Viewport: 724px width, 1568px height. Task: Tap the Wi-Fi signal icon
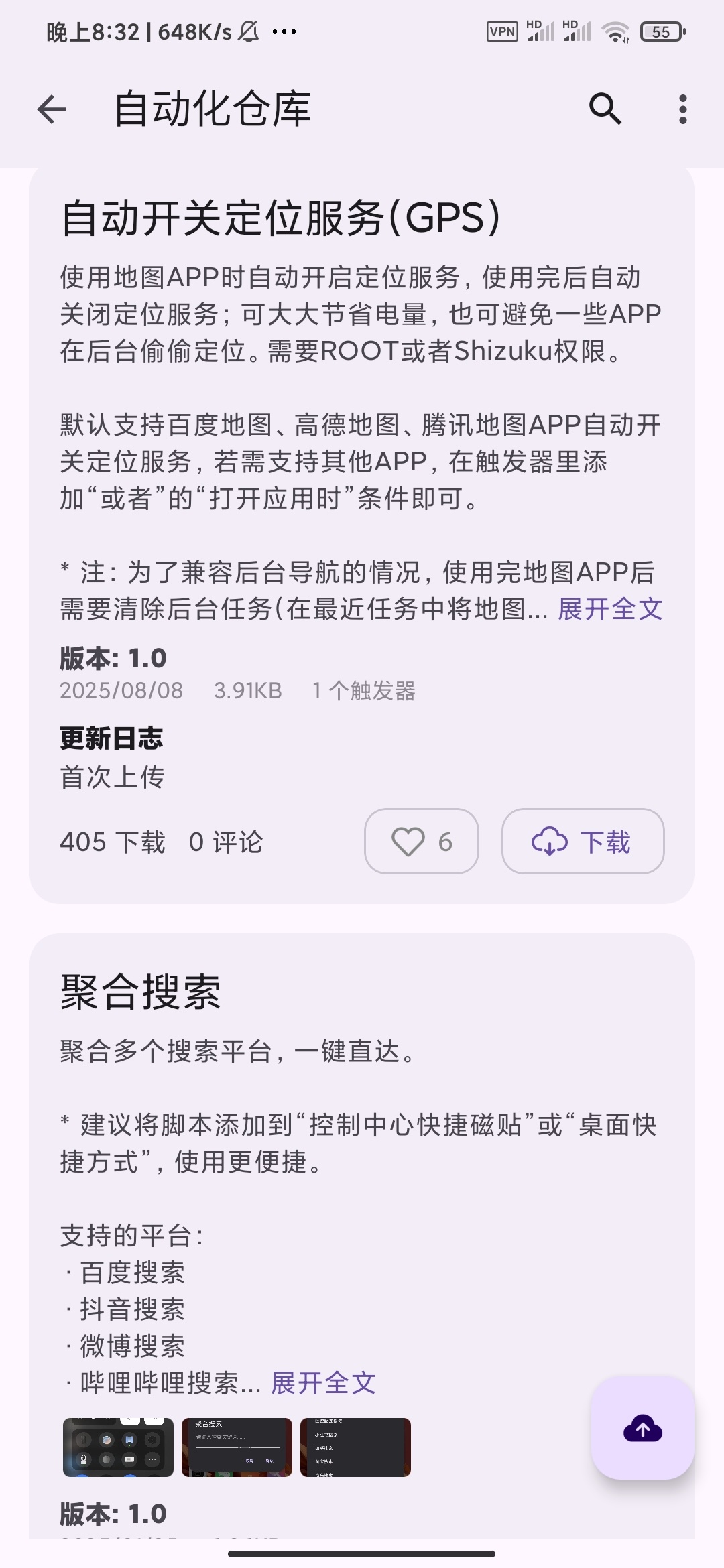[x=615, y=31]
